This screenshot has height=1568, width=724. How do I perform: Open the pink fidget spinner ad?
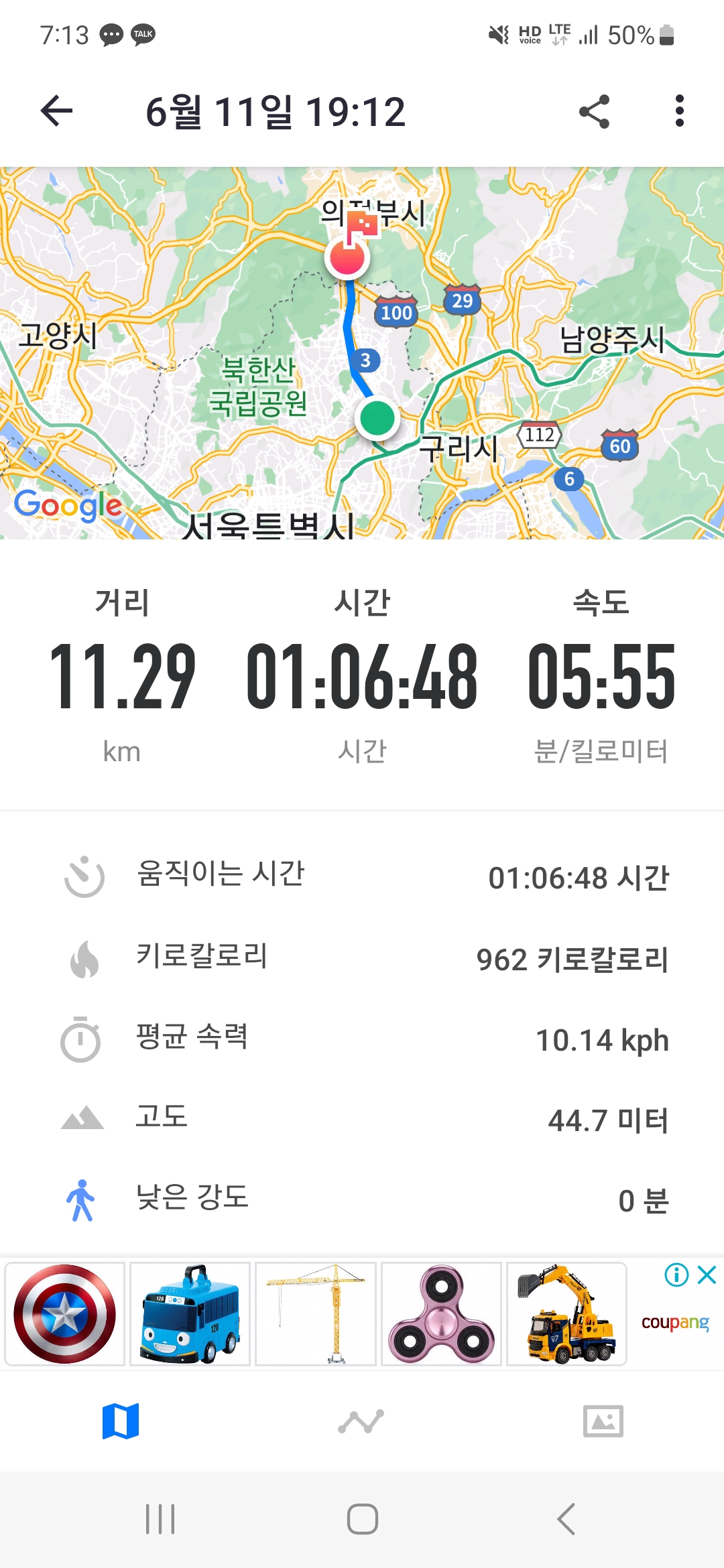pyautogui.click(x=441, y=1313)
